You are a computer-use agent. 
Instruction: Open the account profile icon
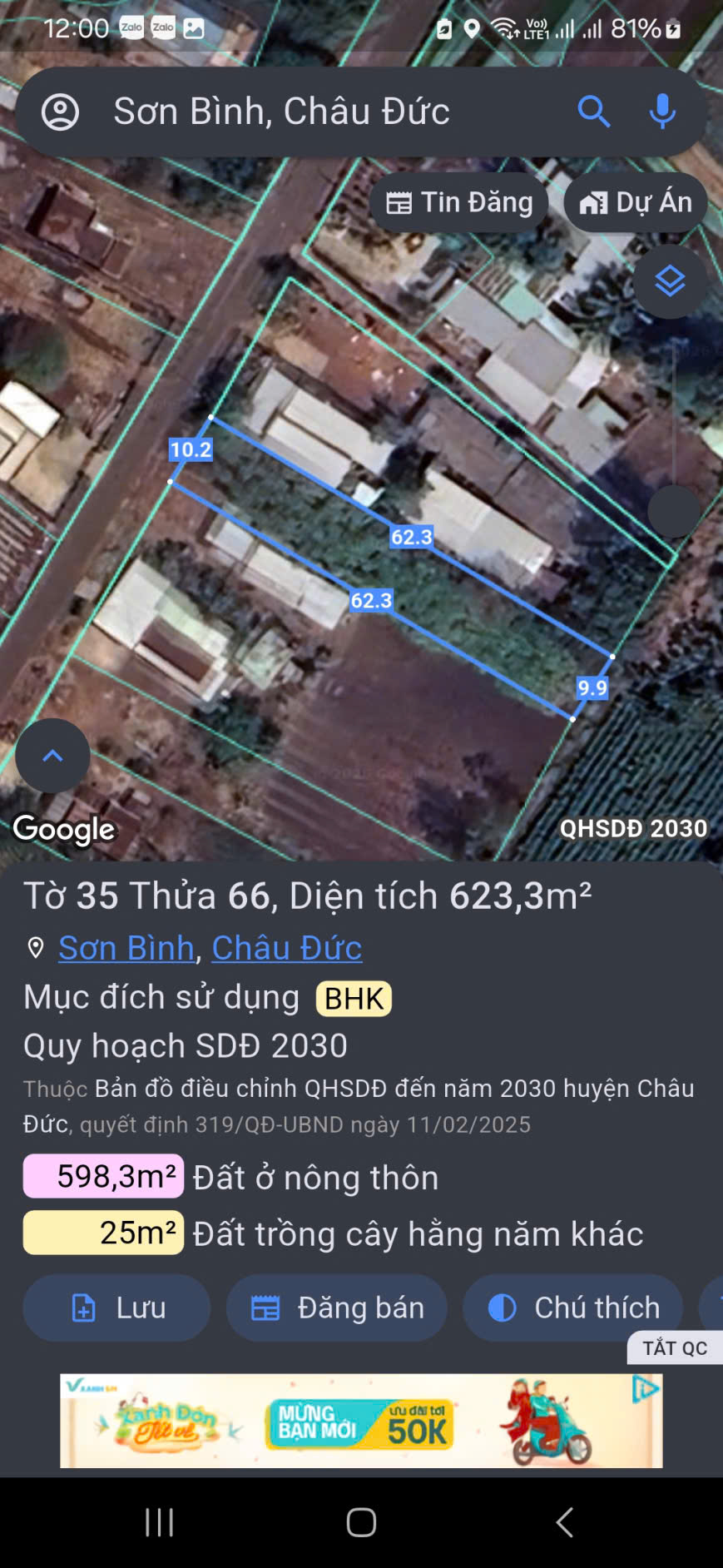[60, 112]
